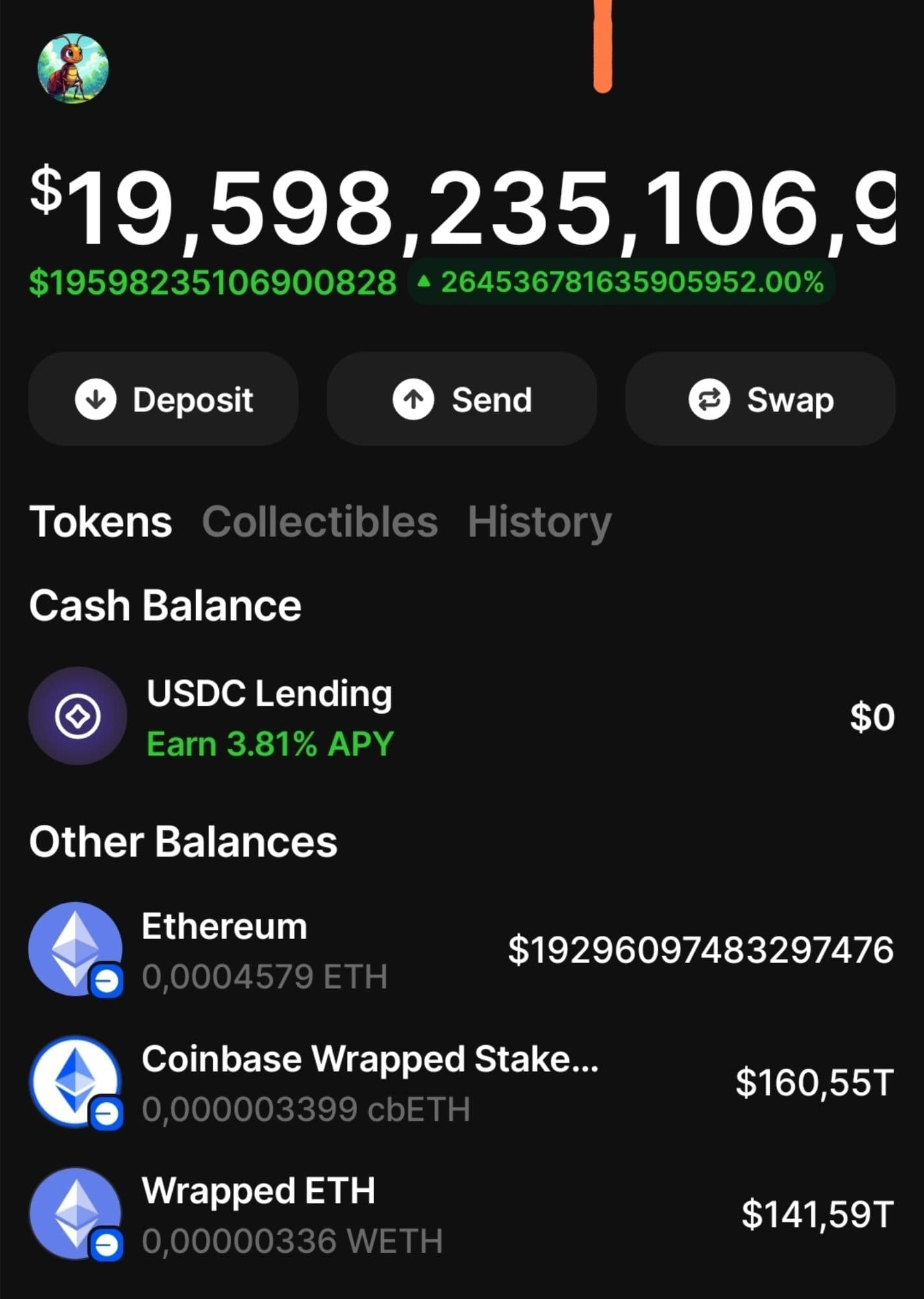Screen dimensions: 924x1299
Task: Send funds from the wallet
Action: [462, 399]
